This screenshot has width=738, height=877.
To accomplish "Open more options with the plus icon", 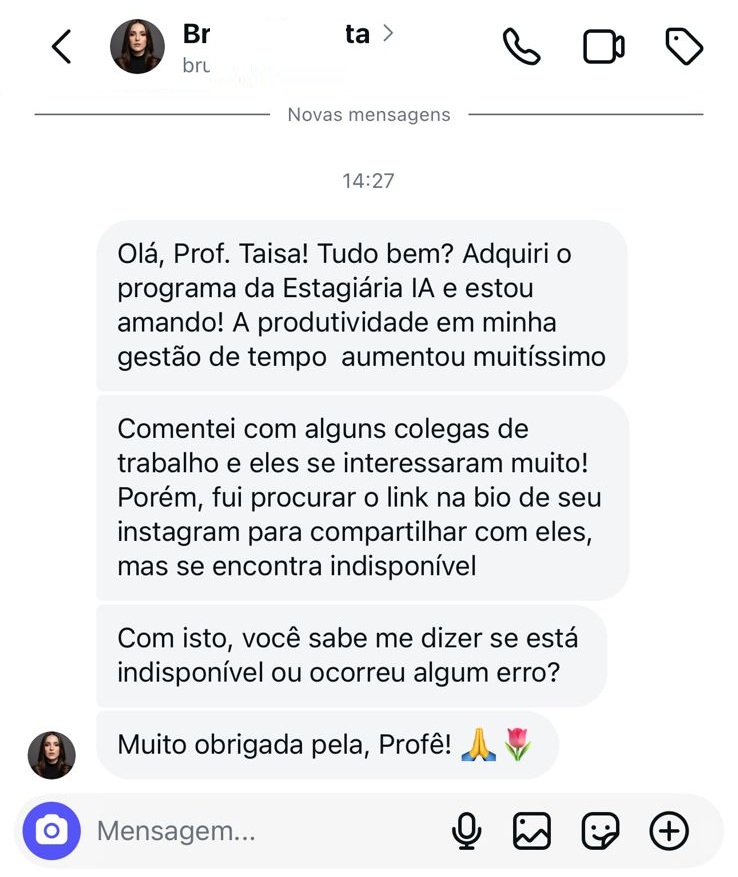I will (x=669, y=831).
